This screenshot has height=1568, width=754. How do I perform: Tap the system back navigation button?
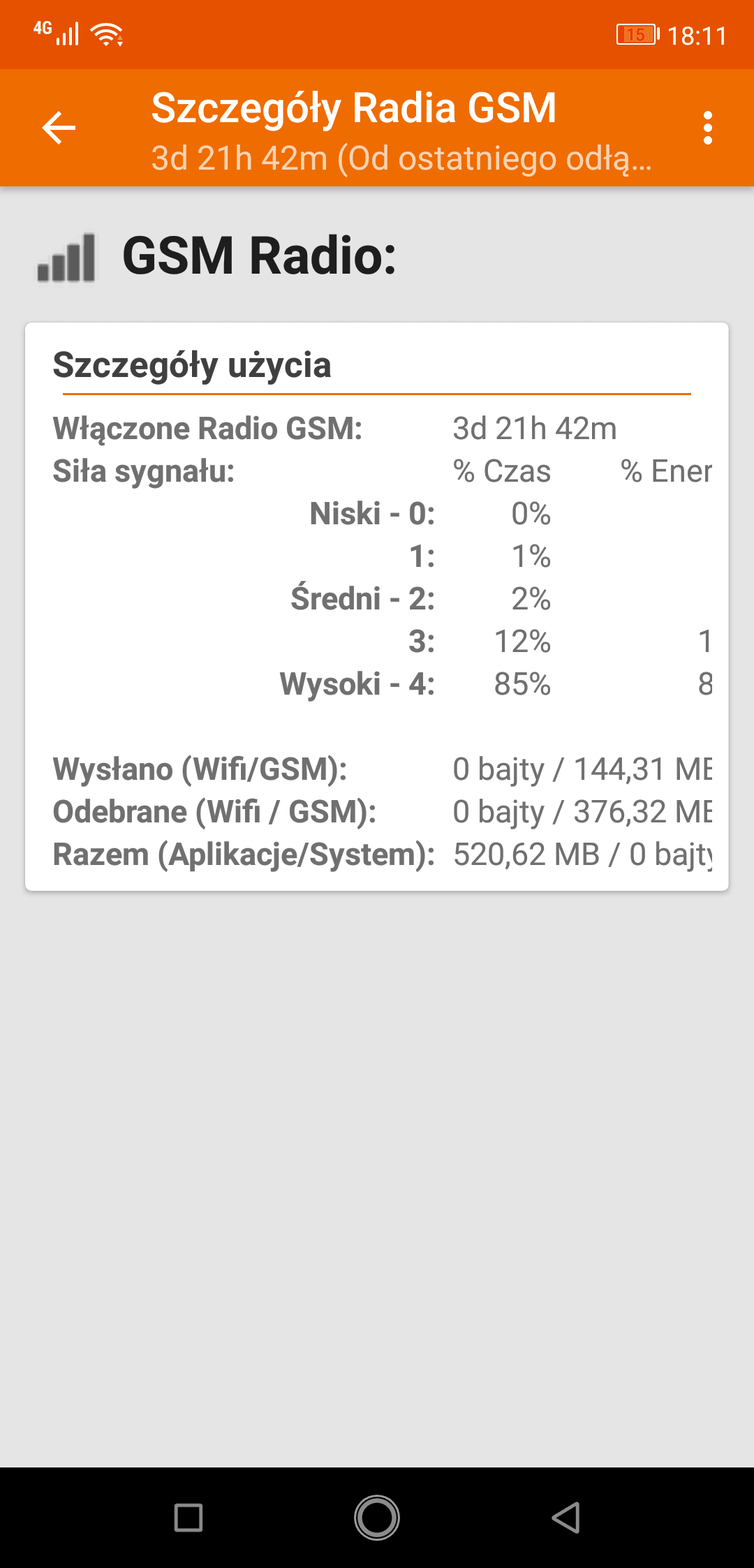(566, 1517)
